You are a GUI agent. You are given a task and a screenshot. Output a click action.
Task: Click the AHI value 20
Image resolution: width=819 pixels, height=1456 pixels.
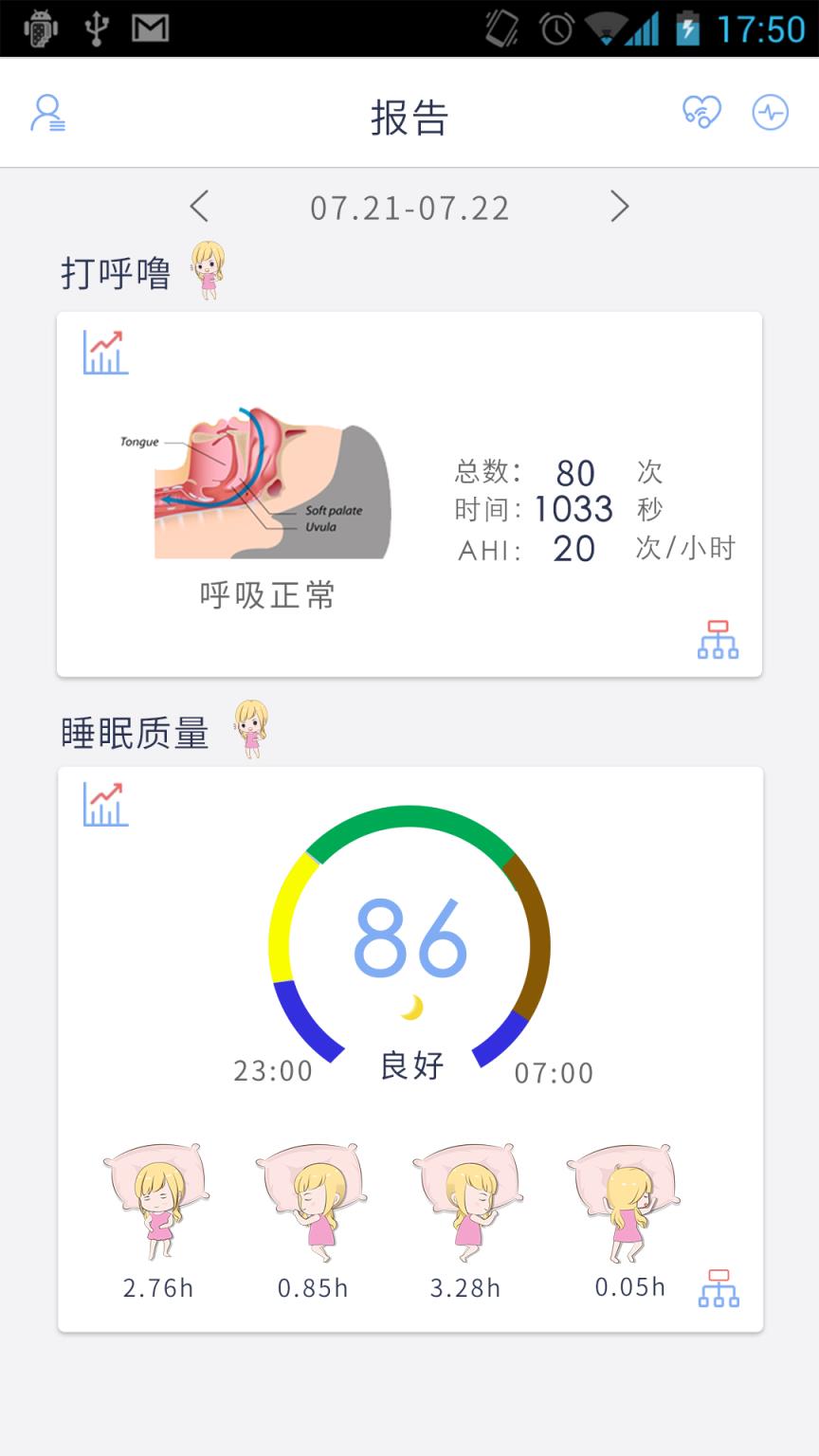pyautogui.click(x=575, y=549)
